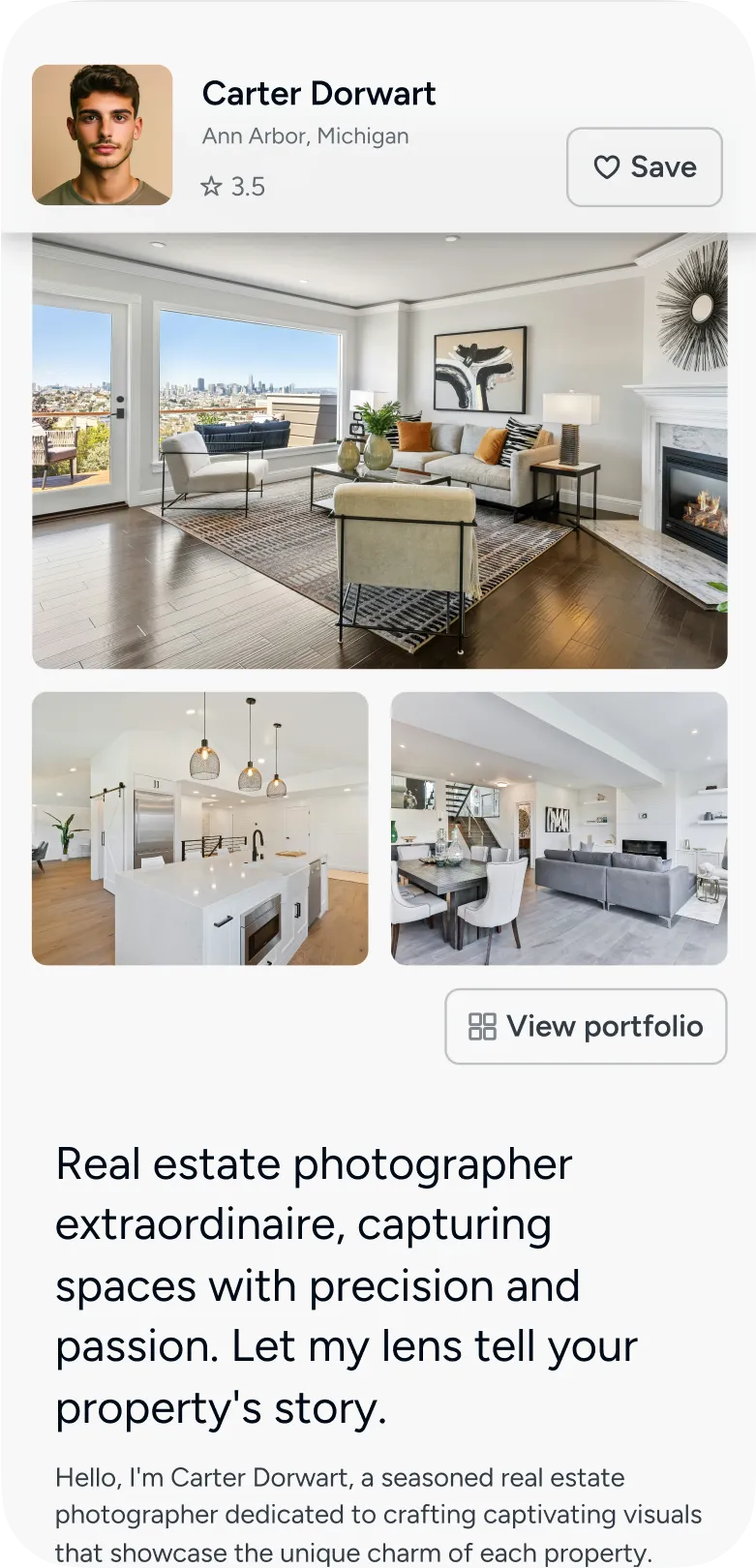Open the living room city view photo
The width and height of the screenshot is (756, 1568).
(379, 451)
